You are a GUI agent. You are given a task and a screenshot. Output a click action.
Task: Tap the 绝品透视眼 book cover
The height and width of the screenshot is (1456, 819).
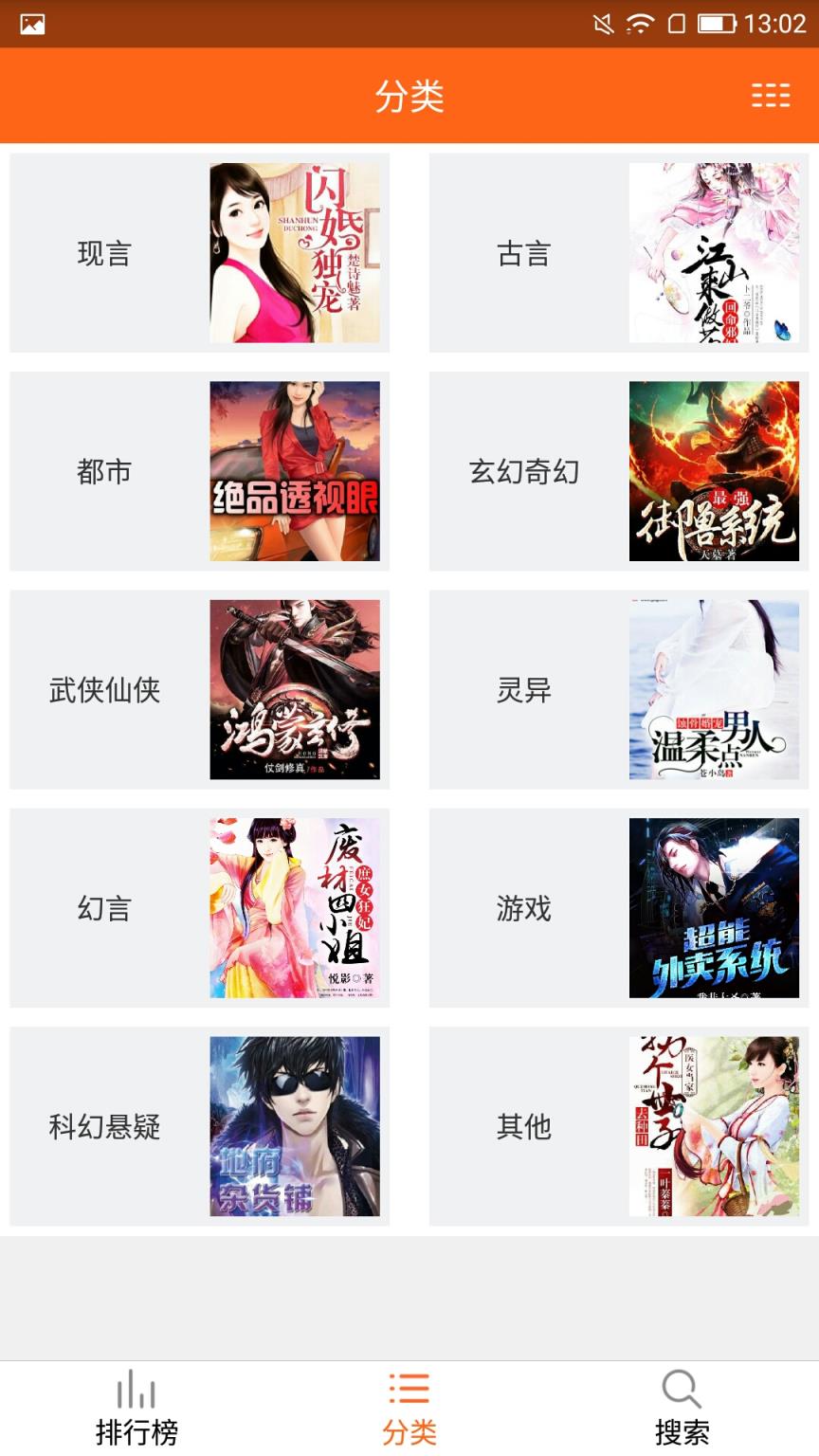[x=296, y=471]
